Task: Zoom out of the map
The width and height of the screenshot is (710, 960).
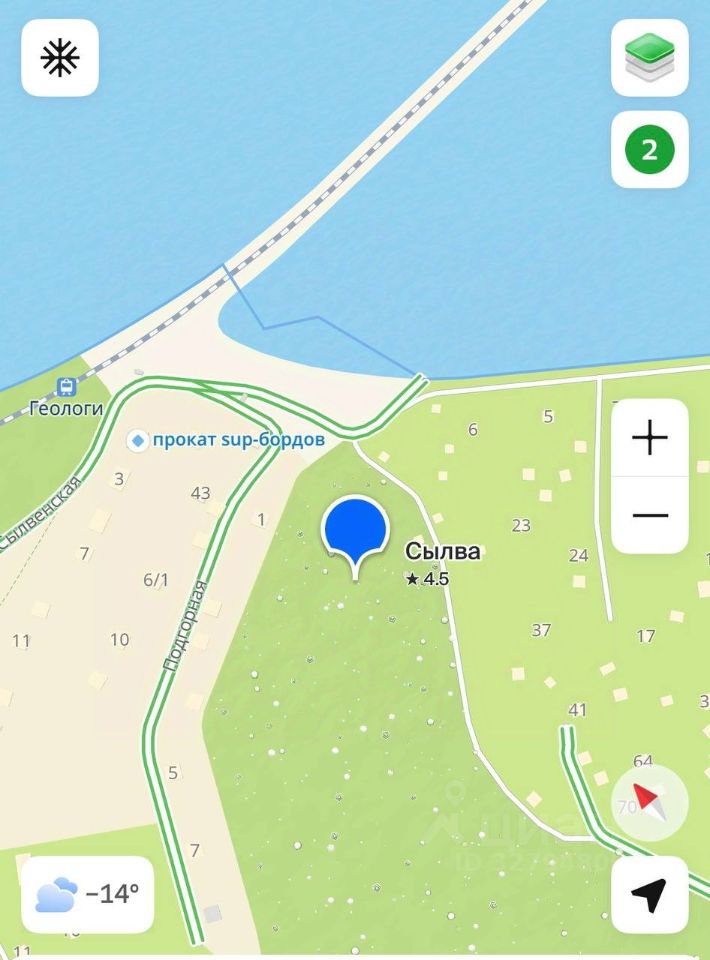Action: tap(650, 515)
